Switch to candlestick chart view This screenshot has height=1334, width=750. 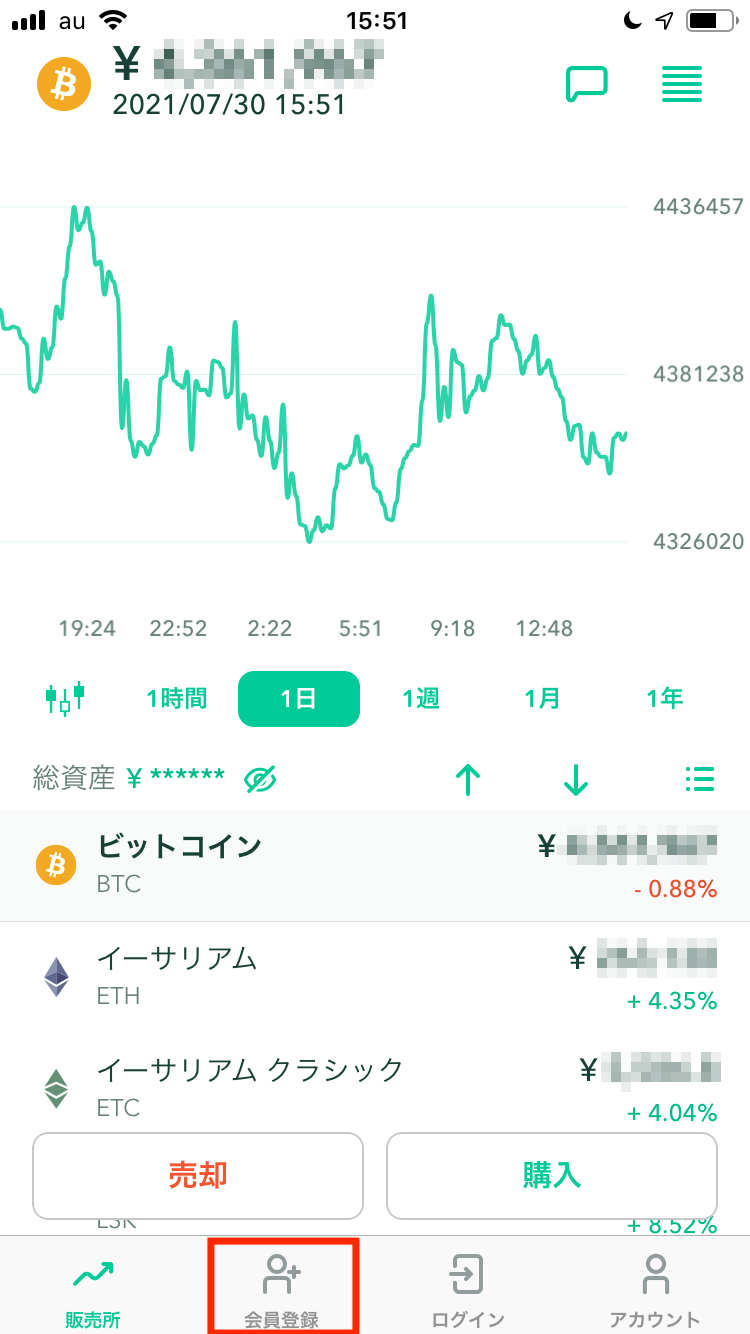[x=66, y=698]
